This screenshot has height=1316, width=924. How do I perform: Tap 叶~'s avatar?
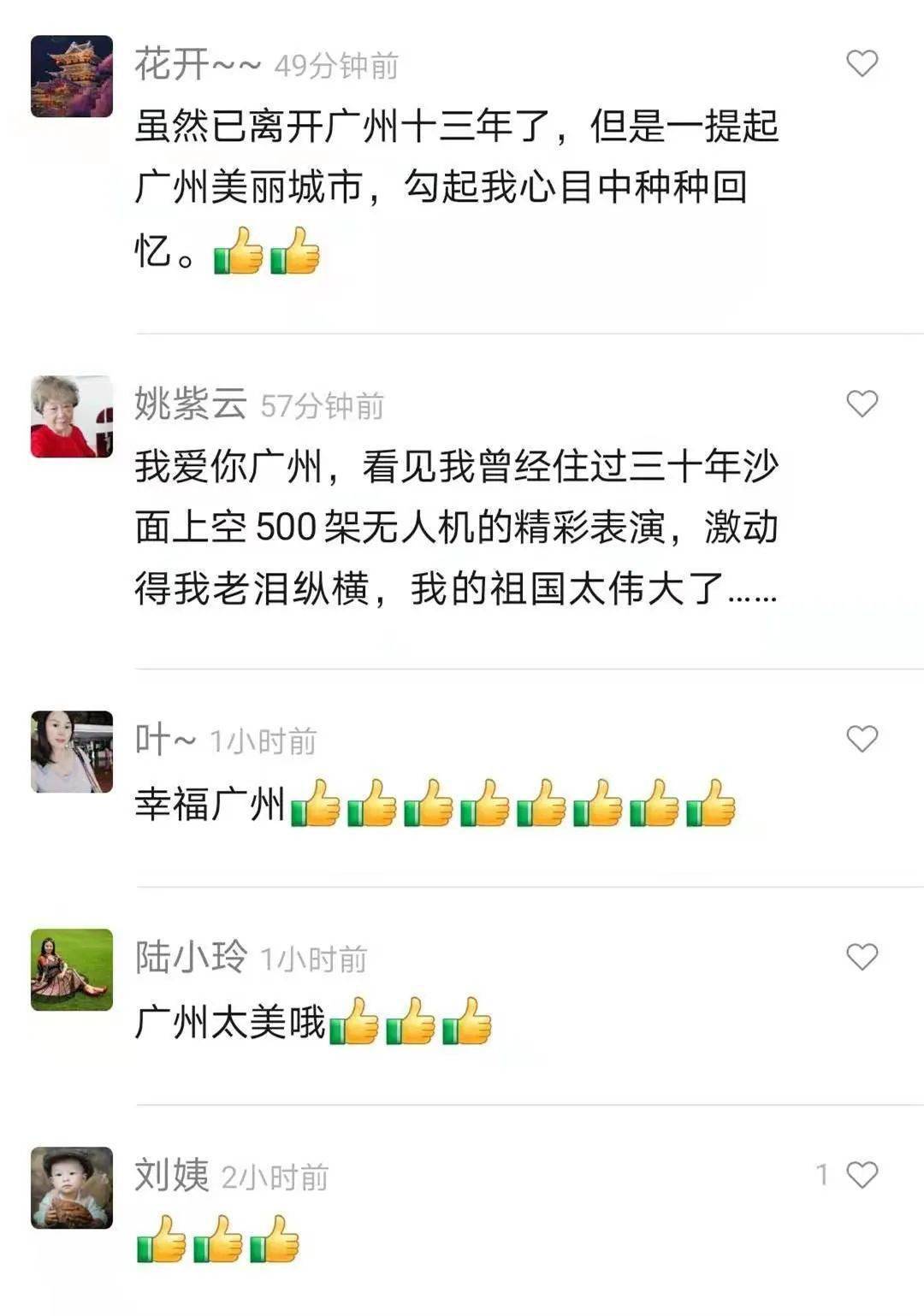(x=72, y=752)
